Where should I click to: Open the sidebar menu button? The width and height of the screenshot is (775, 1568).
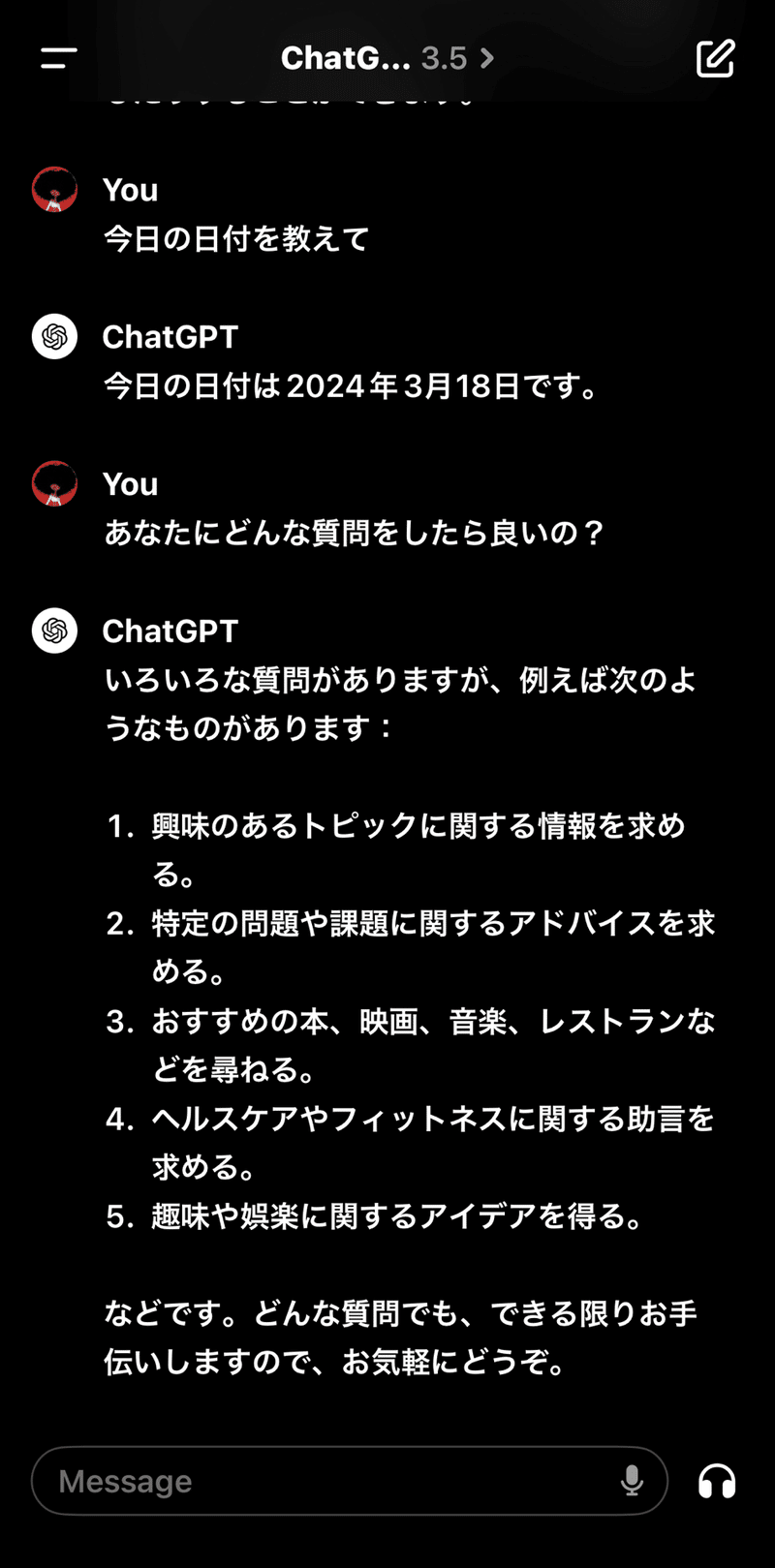[58, 58]
